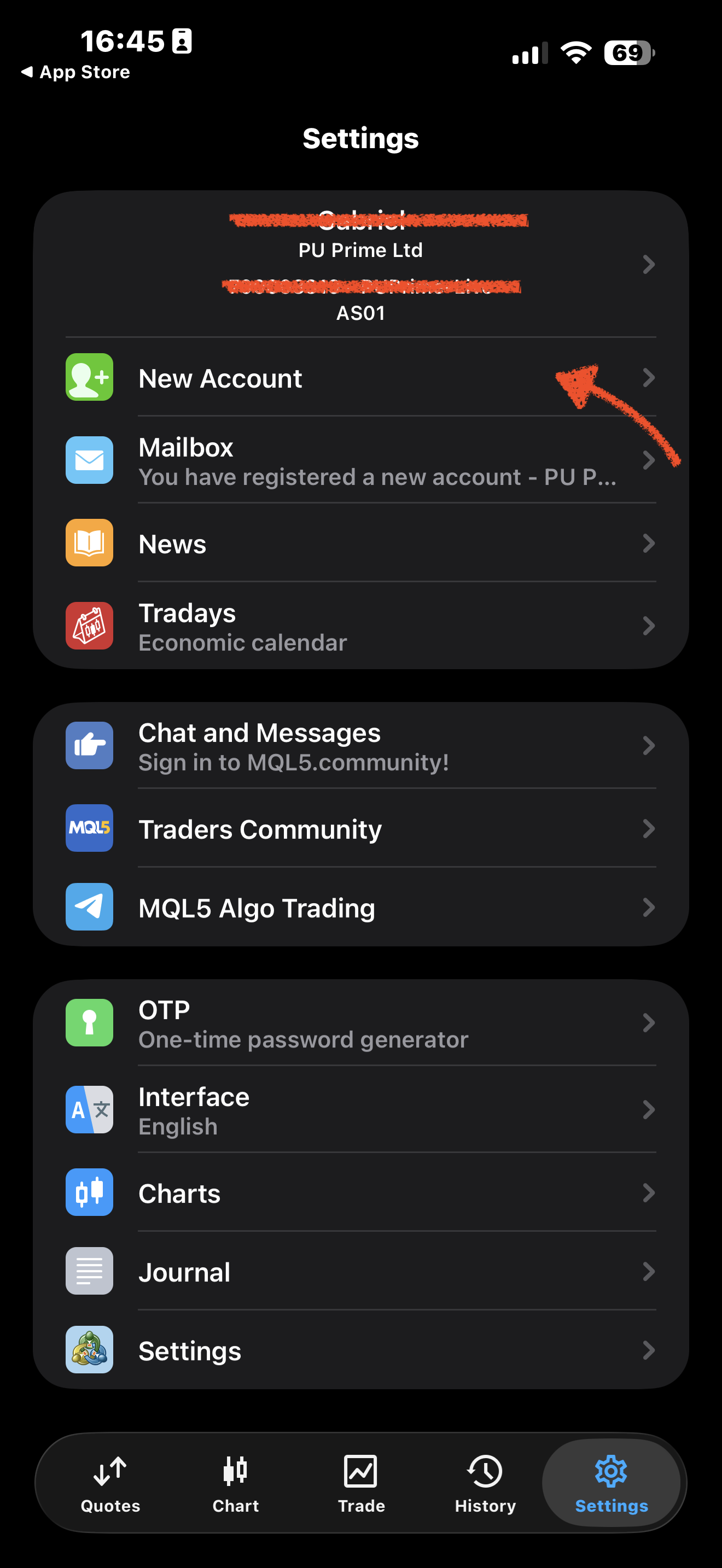Open Charts settings row
This screenshot has height=1568, width=722.
(360, 1192)
